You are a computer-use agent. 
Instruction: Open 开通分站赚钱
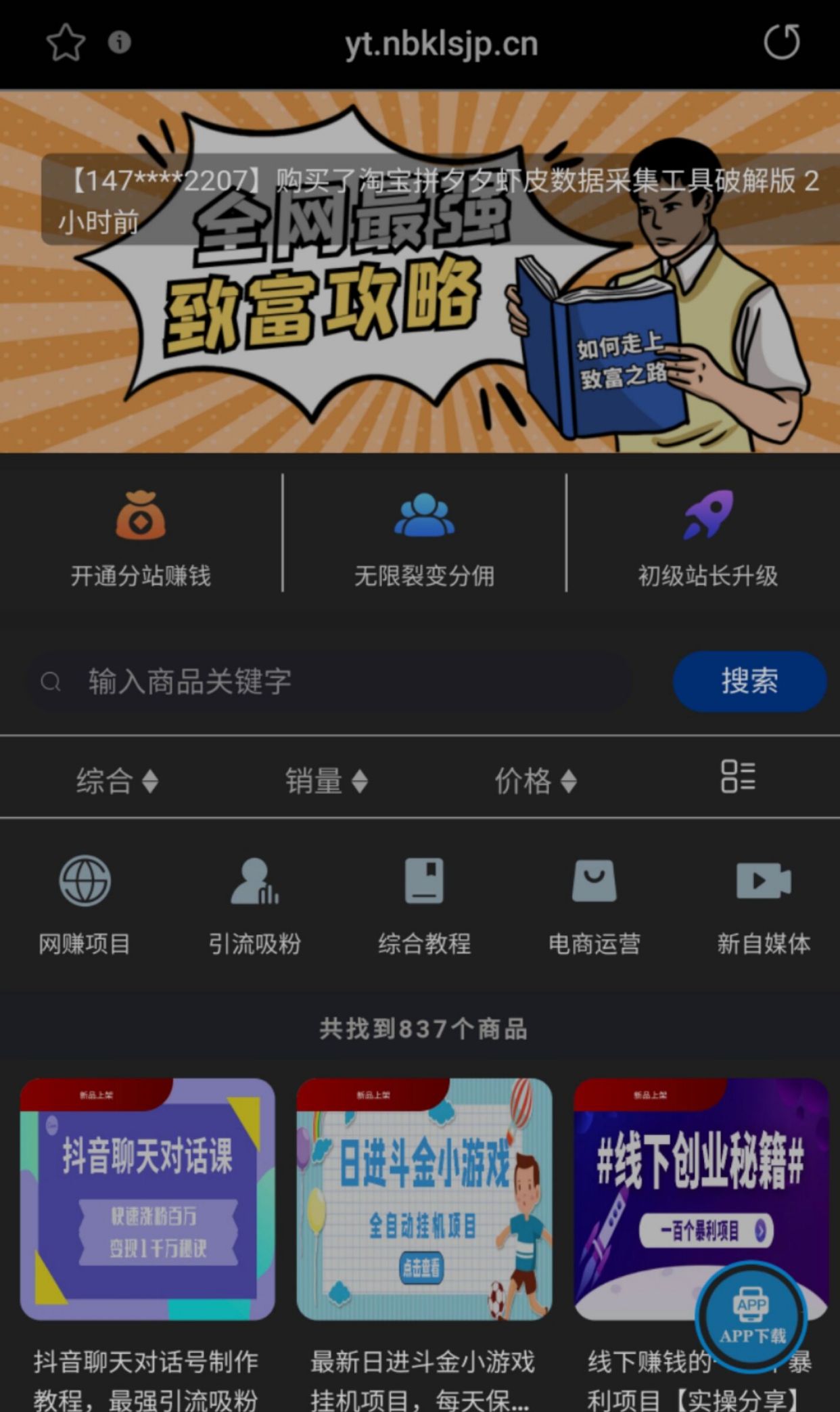pyautogui.click(x=141, y=538)
